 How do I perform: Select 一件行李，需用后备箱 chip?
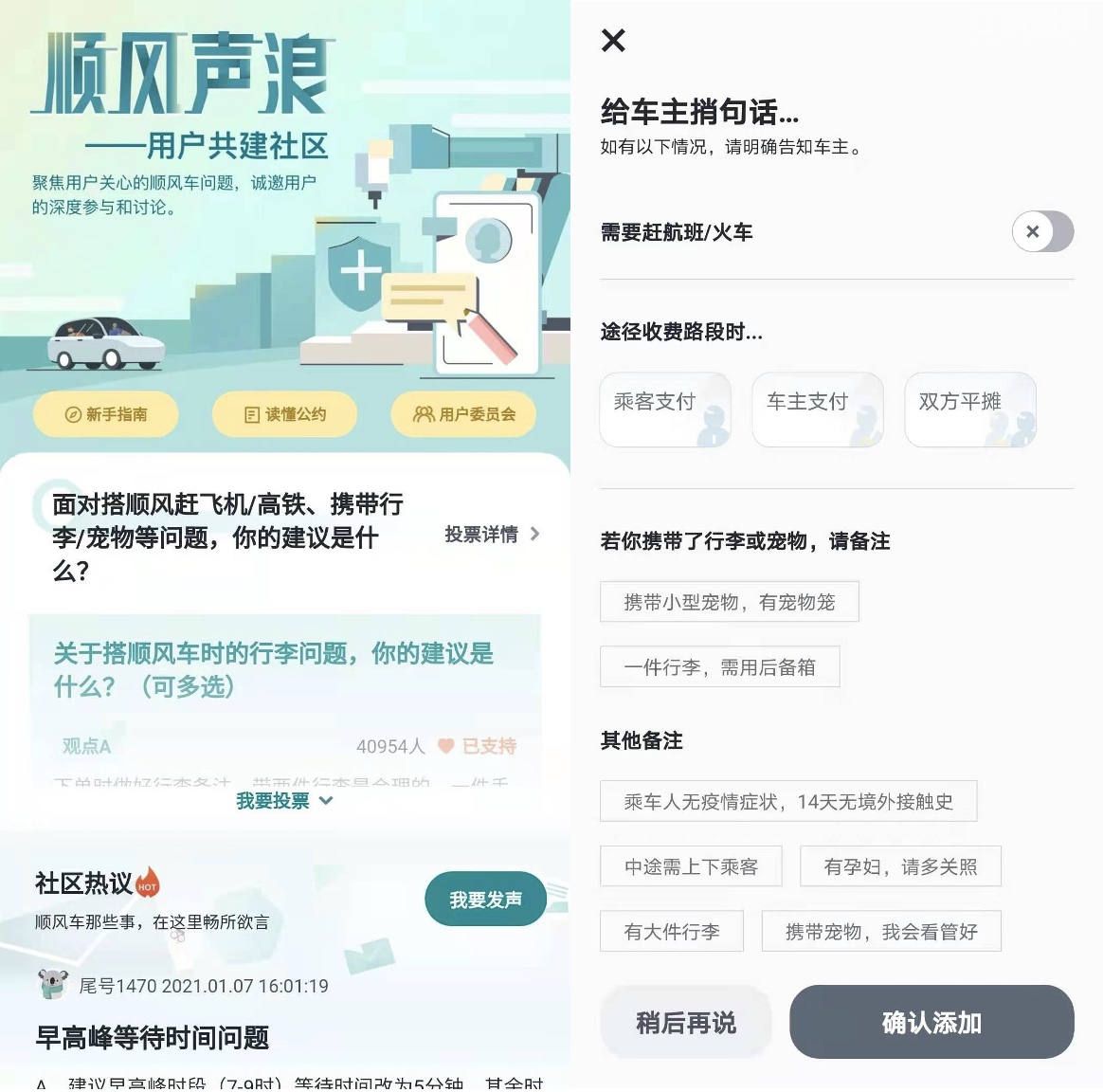pyautogui.click(x=719, y=667)
